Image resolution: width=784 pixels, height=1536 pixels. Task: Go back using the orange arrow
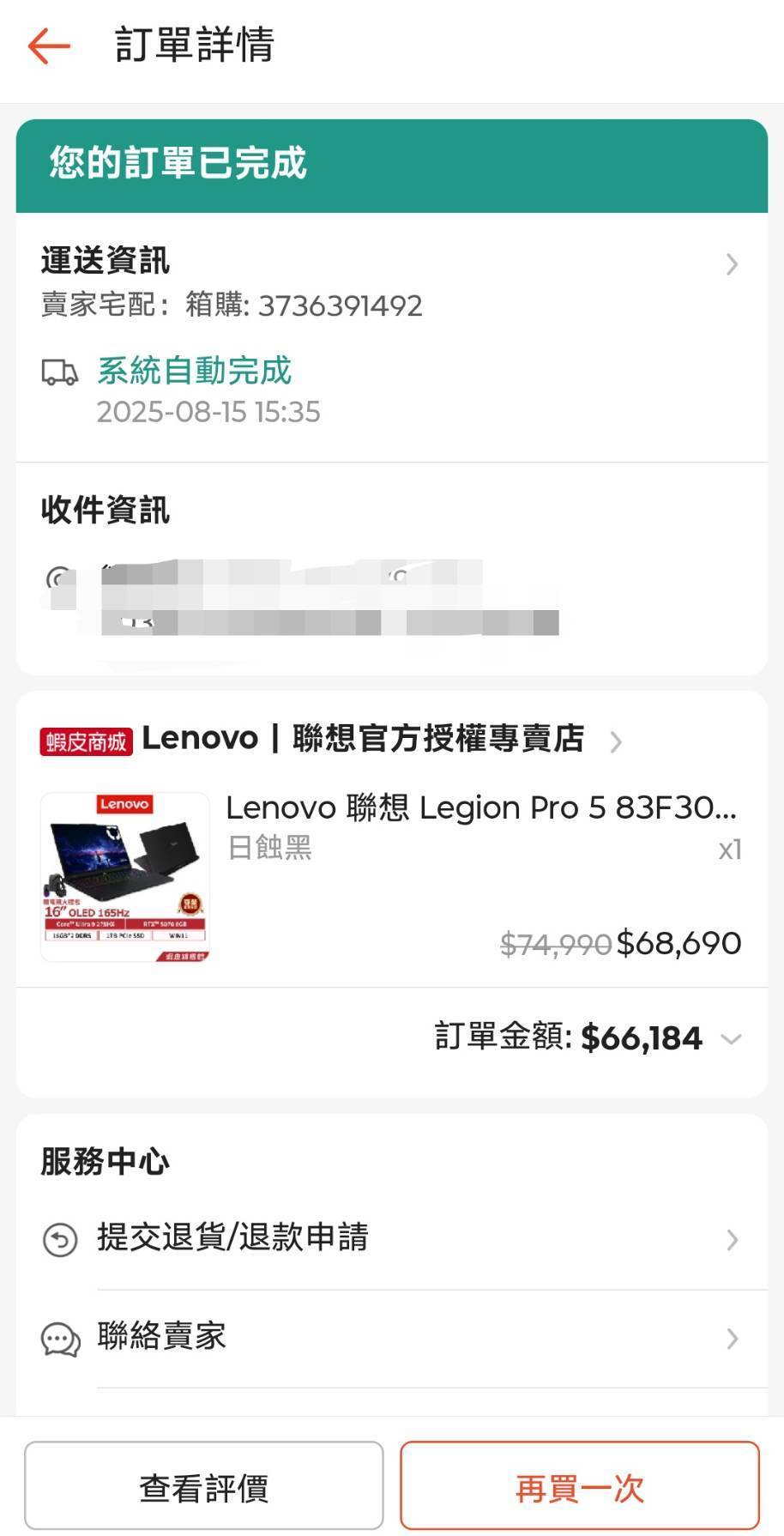click(x=49, y=45)
